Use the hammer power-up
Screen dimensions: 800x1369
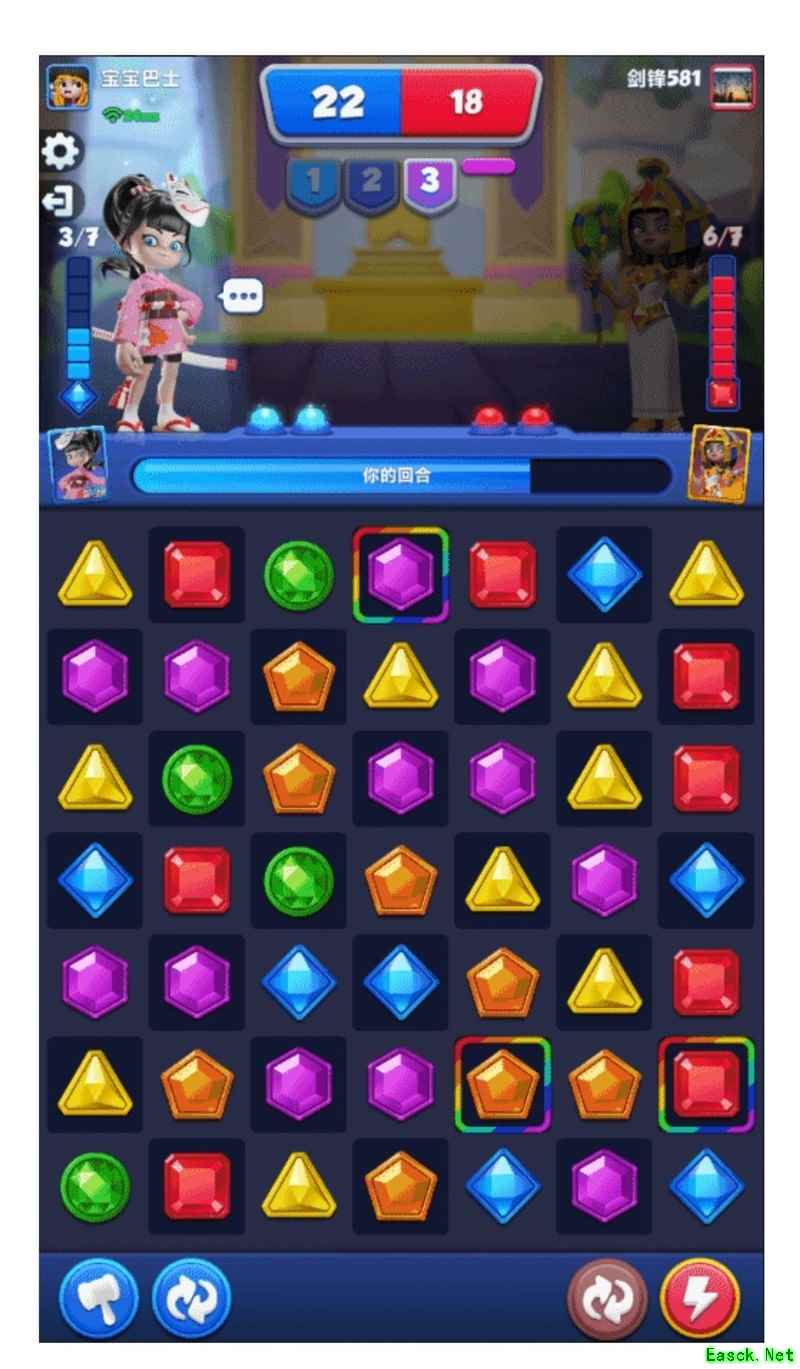tap(98, 1299)
